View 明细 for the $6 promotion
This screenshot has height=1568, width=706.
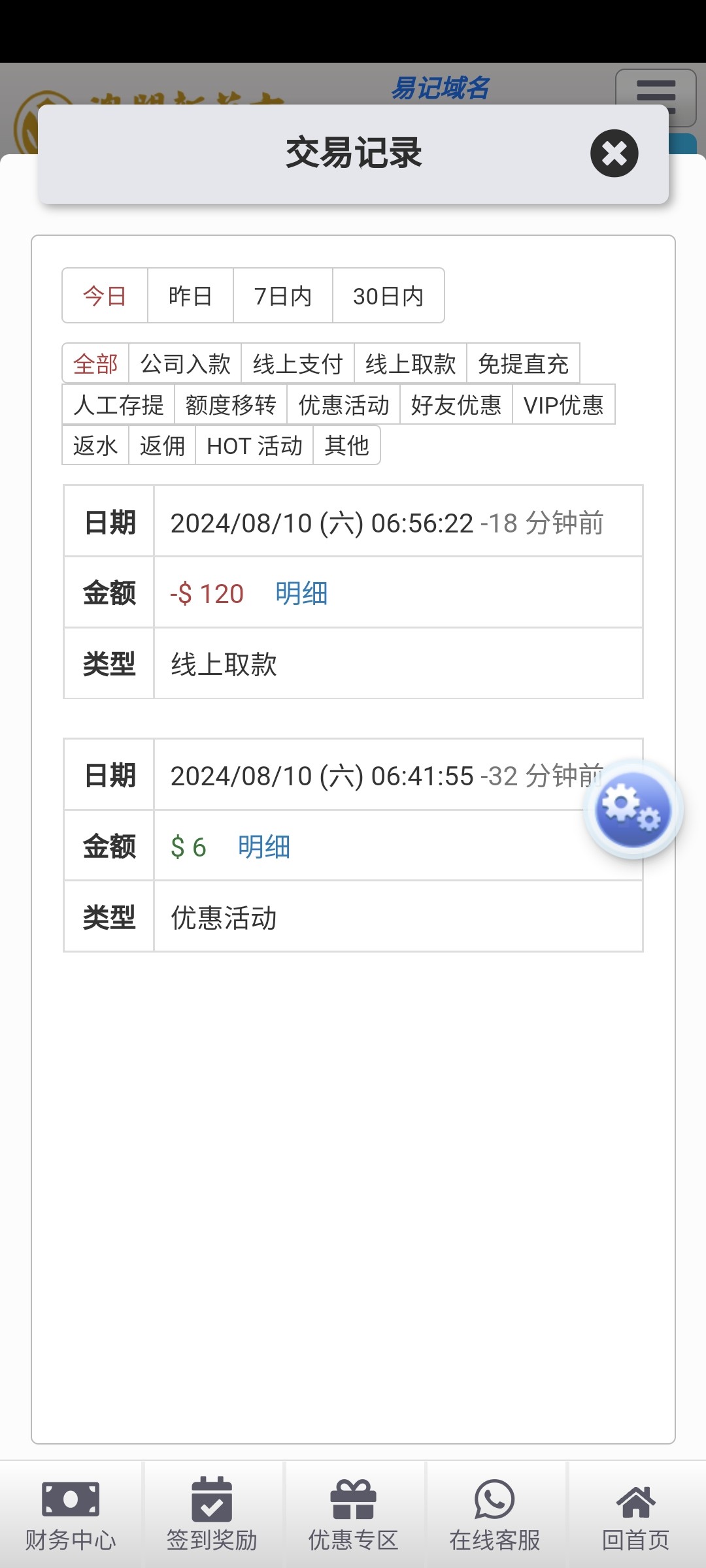click(264, 847)
